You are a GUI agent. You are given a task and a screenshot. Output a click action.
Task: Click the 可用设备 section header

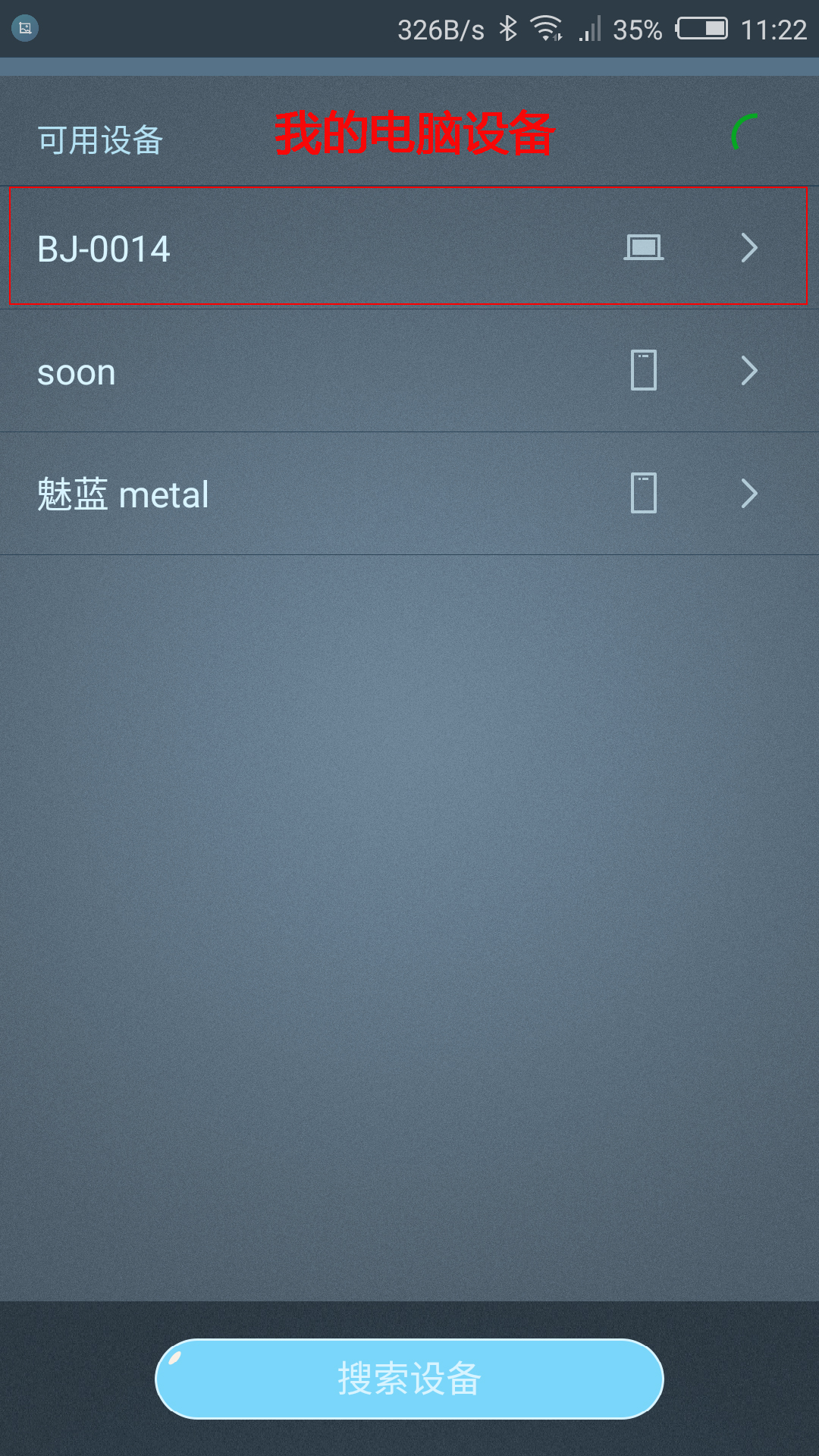coord(99,140)
